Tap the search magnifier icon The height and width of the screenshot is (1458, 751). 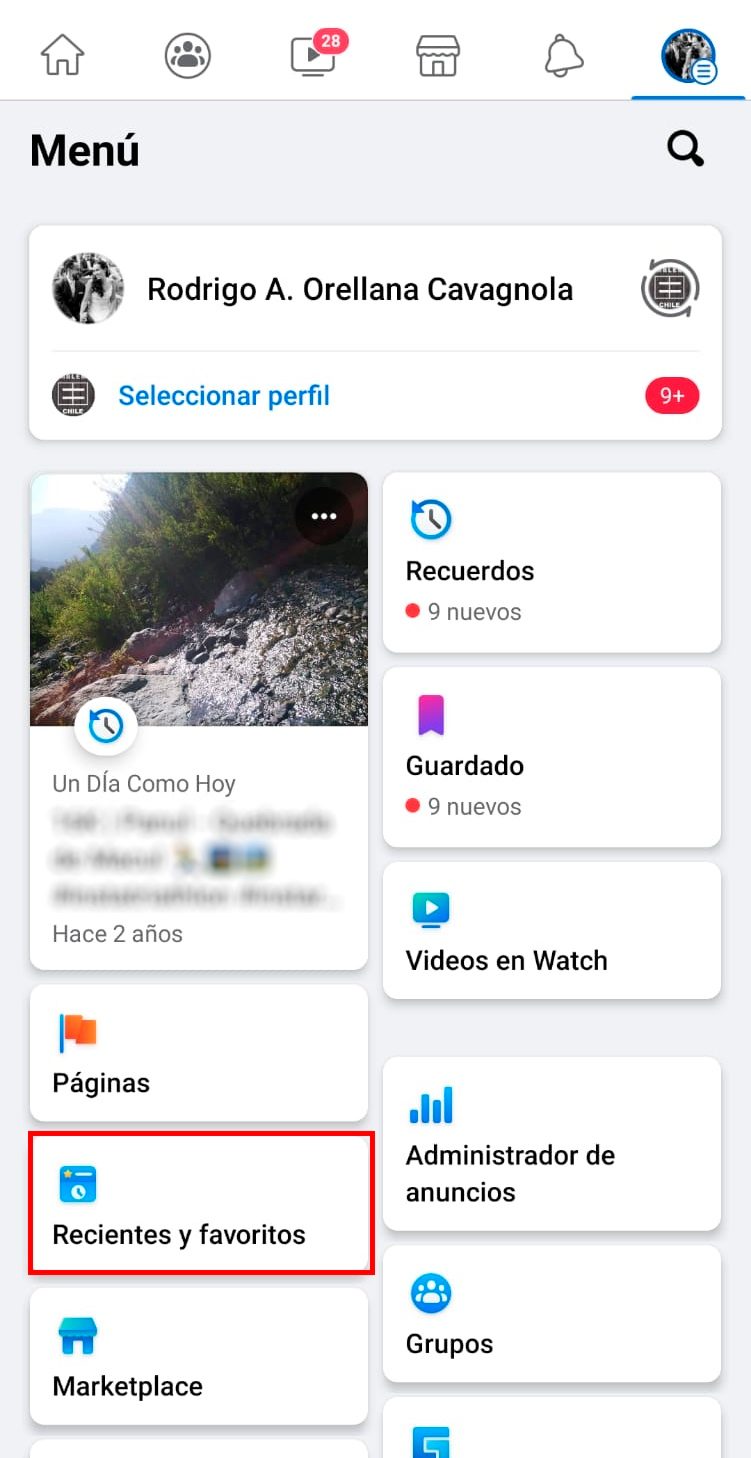click(x=685, y=150)
